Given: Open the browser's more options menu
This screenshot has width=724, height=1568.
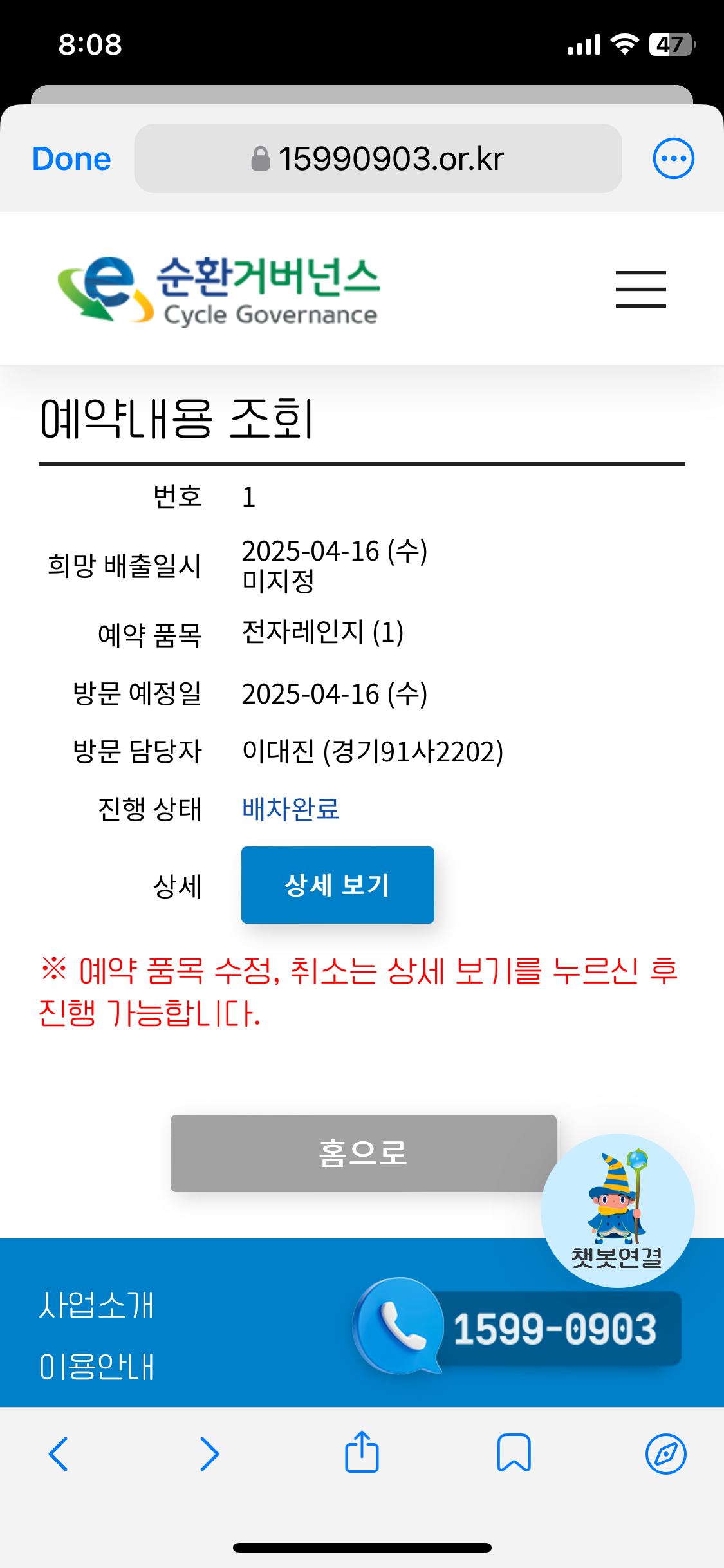Looking at the screenshot, I should click(x=673, y=159).
